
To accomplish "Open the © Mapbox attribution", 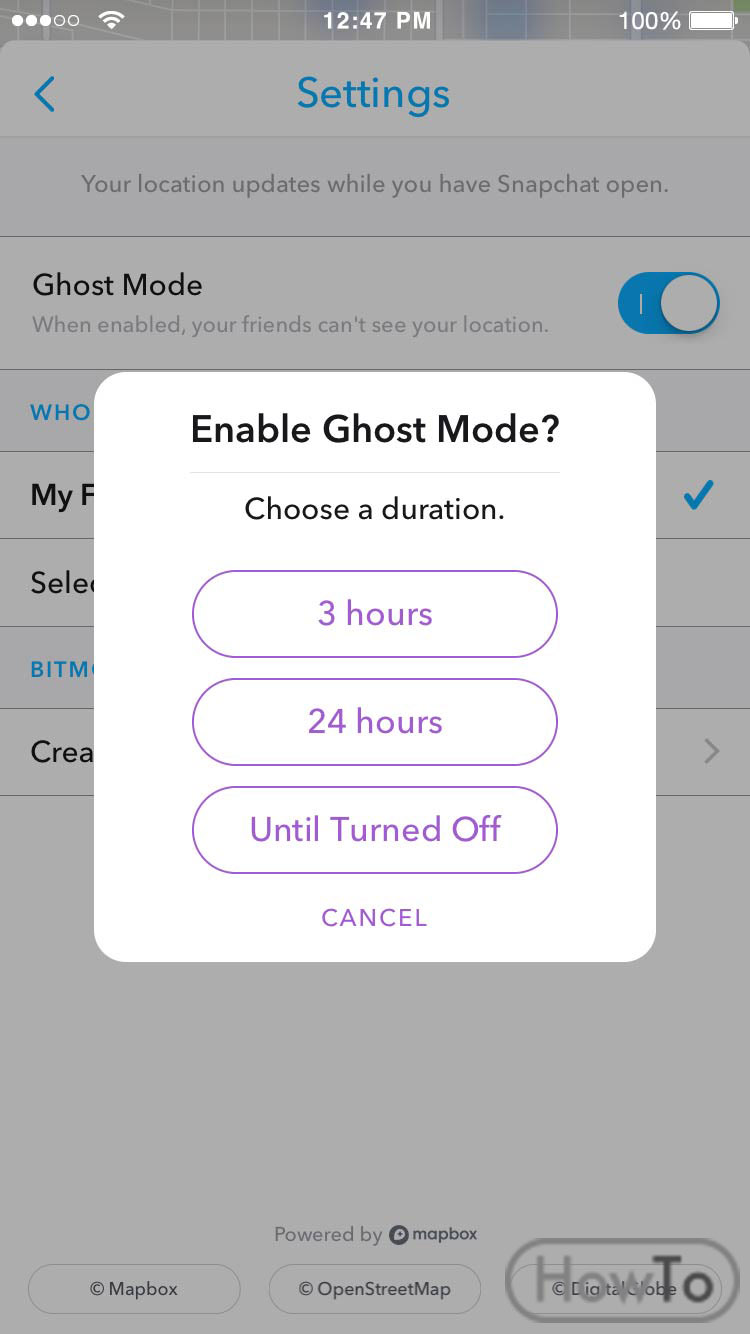I will [x=134, y=1289].
